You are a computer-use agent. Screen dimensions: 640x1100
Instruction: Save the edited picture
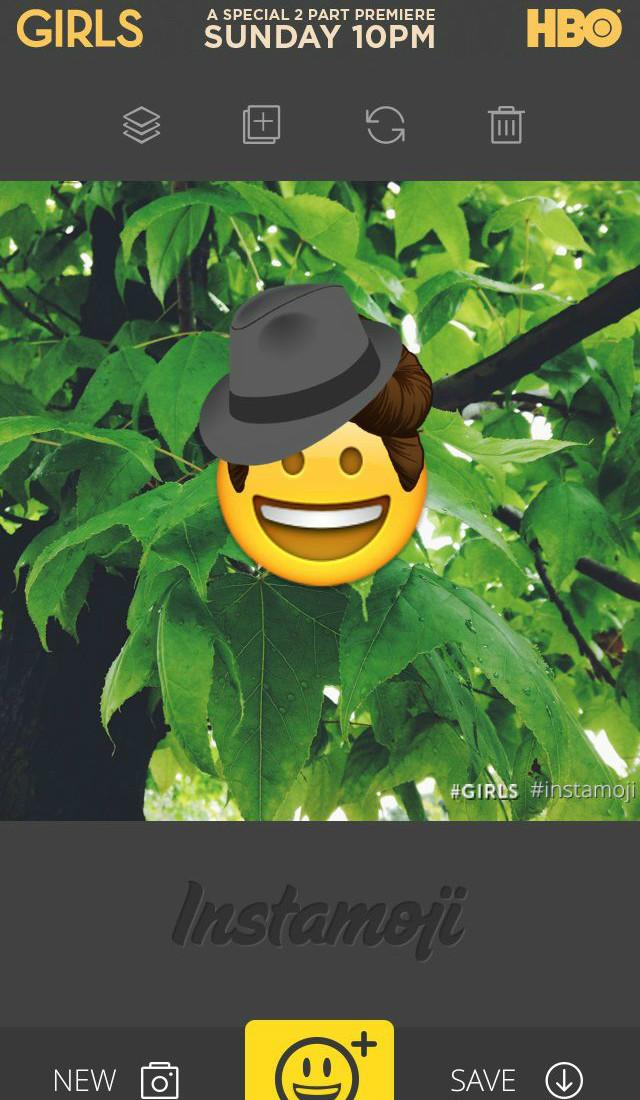pos(516,1079)
